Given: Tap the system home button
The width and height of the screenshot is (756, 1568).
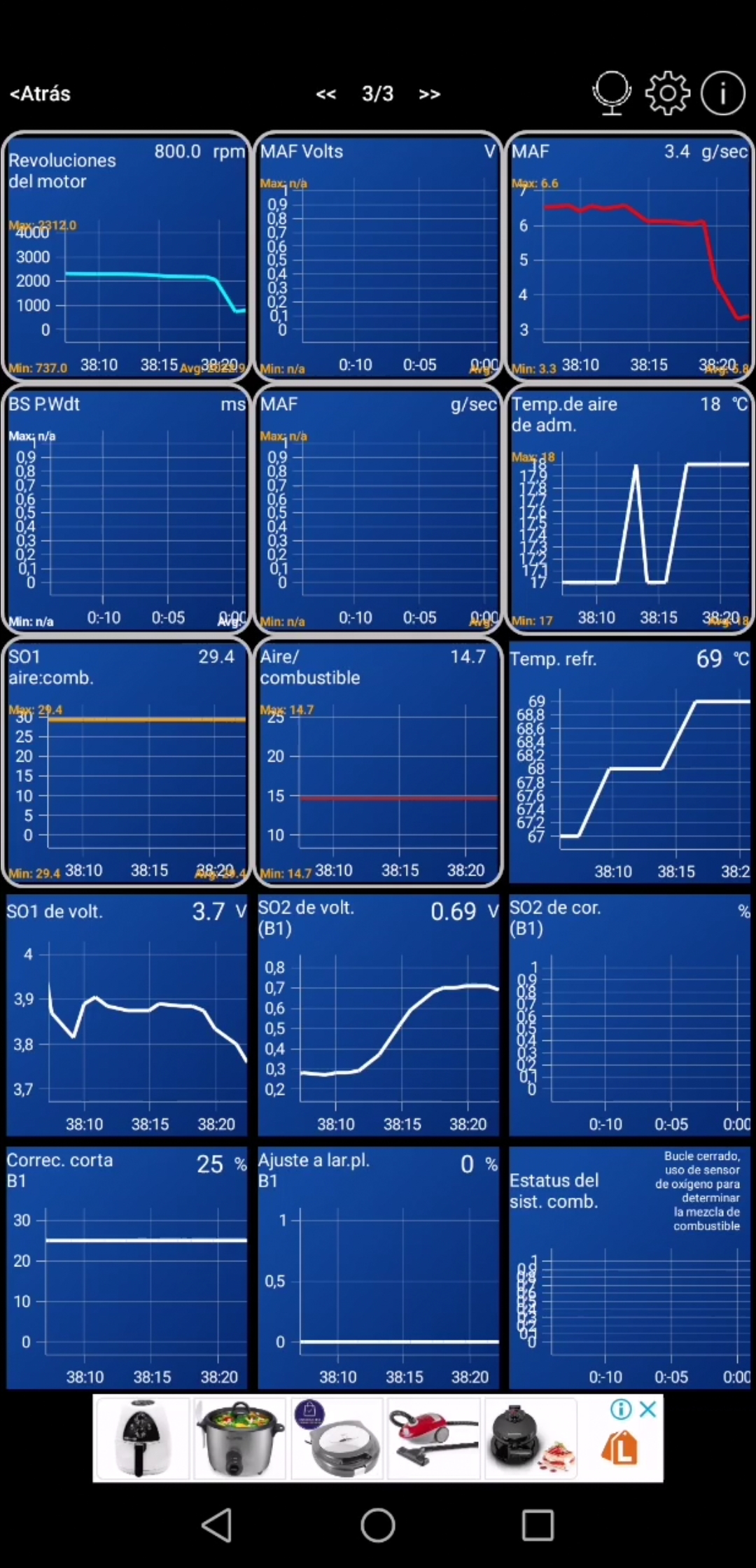Looking at the screenshot, I should click(x=378, y=1525).
